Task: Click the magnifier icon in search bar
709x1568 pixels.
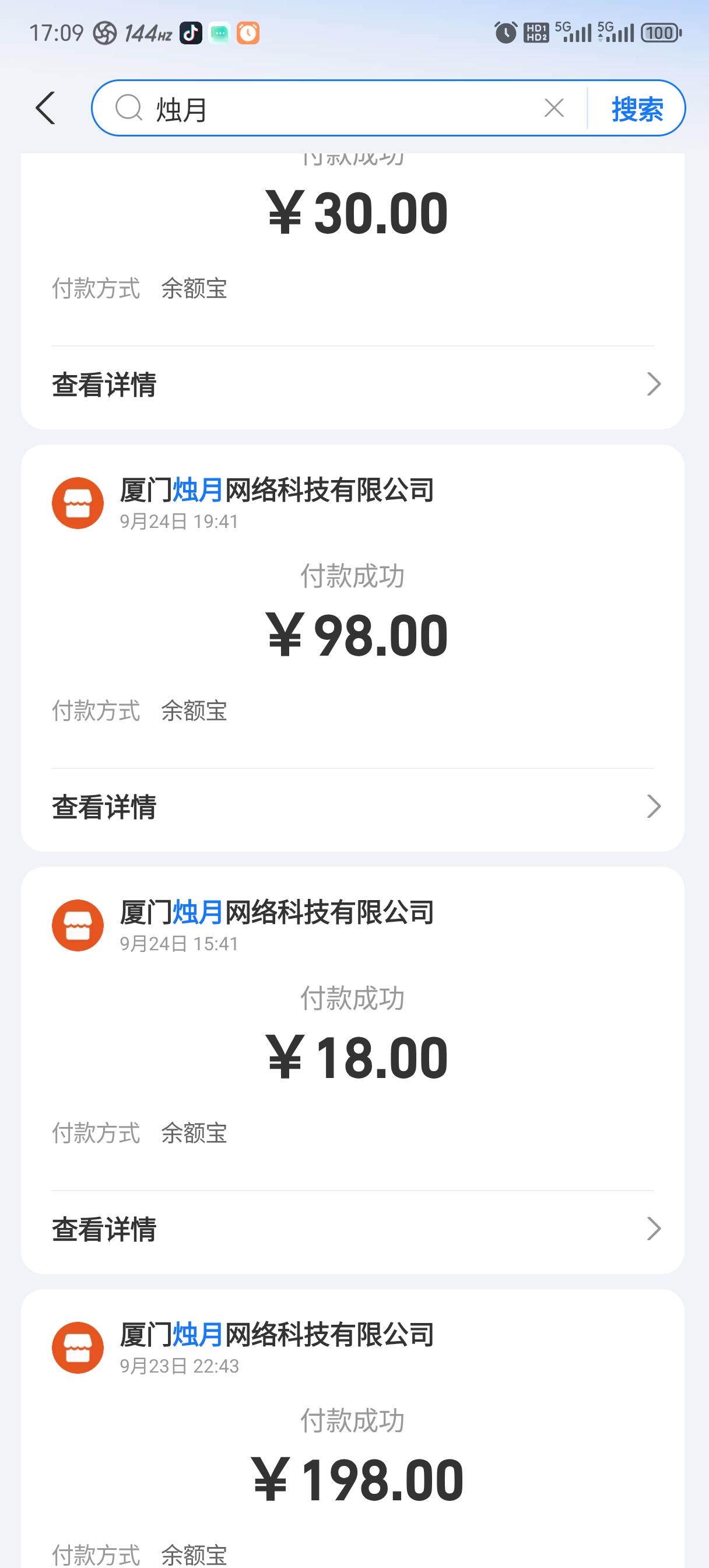Action: tap(129, 110)
